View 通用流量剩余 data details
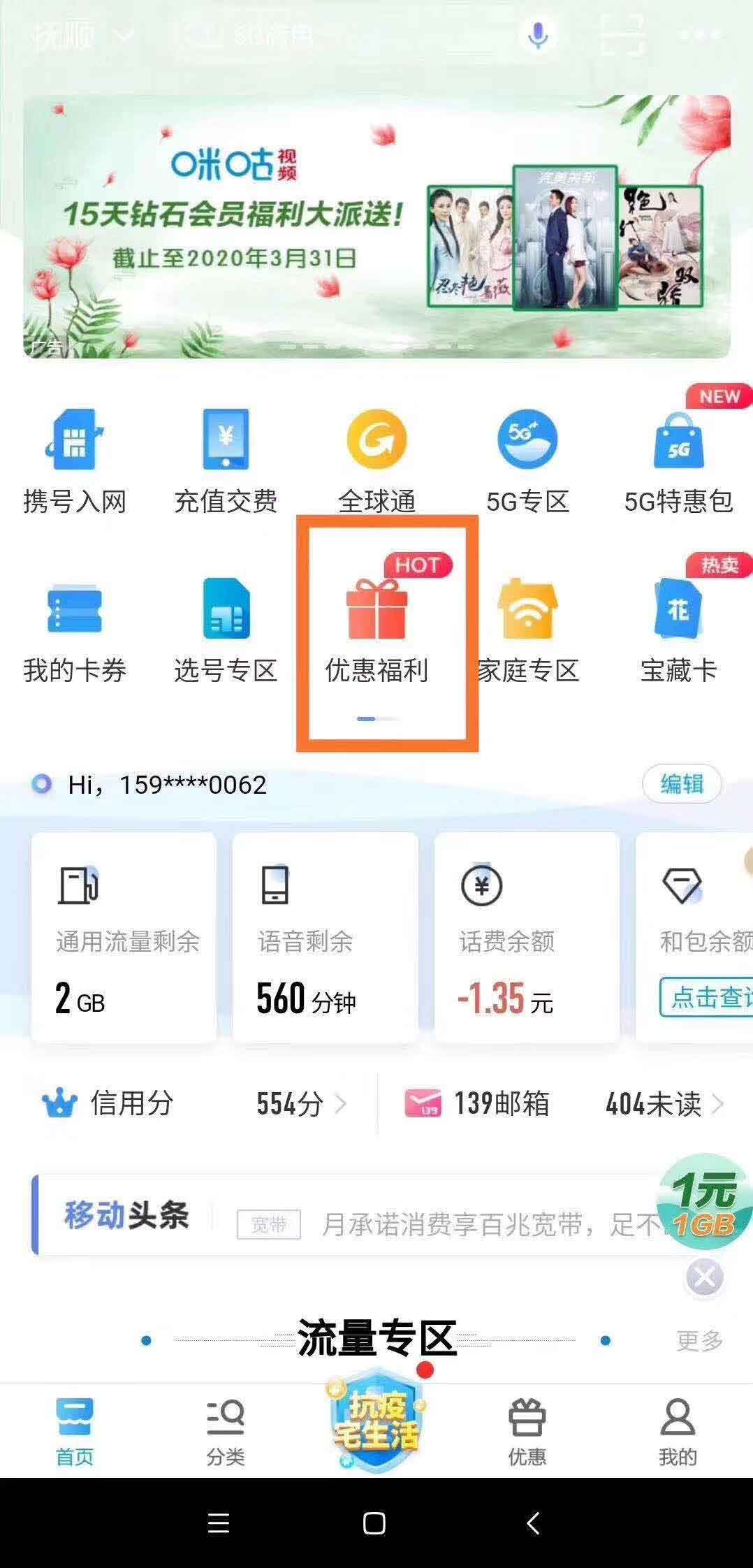The width and height of the screenshot is (753, 1568). [x=124, y=936]
